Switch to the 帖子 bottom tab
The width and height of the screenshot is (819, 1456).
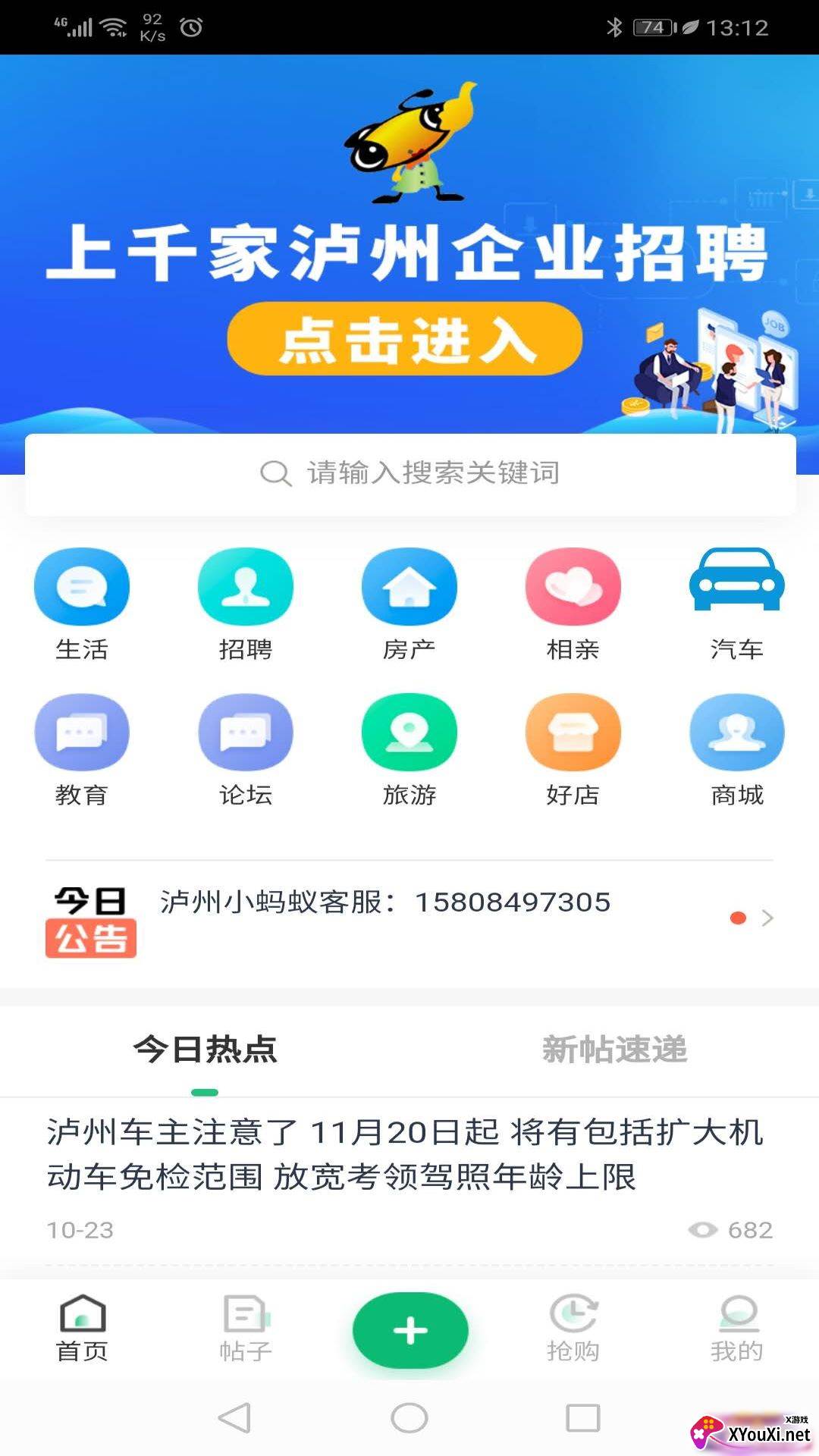(245, 1329)
